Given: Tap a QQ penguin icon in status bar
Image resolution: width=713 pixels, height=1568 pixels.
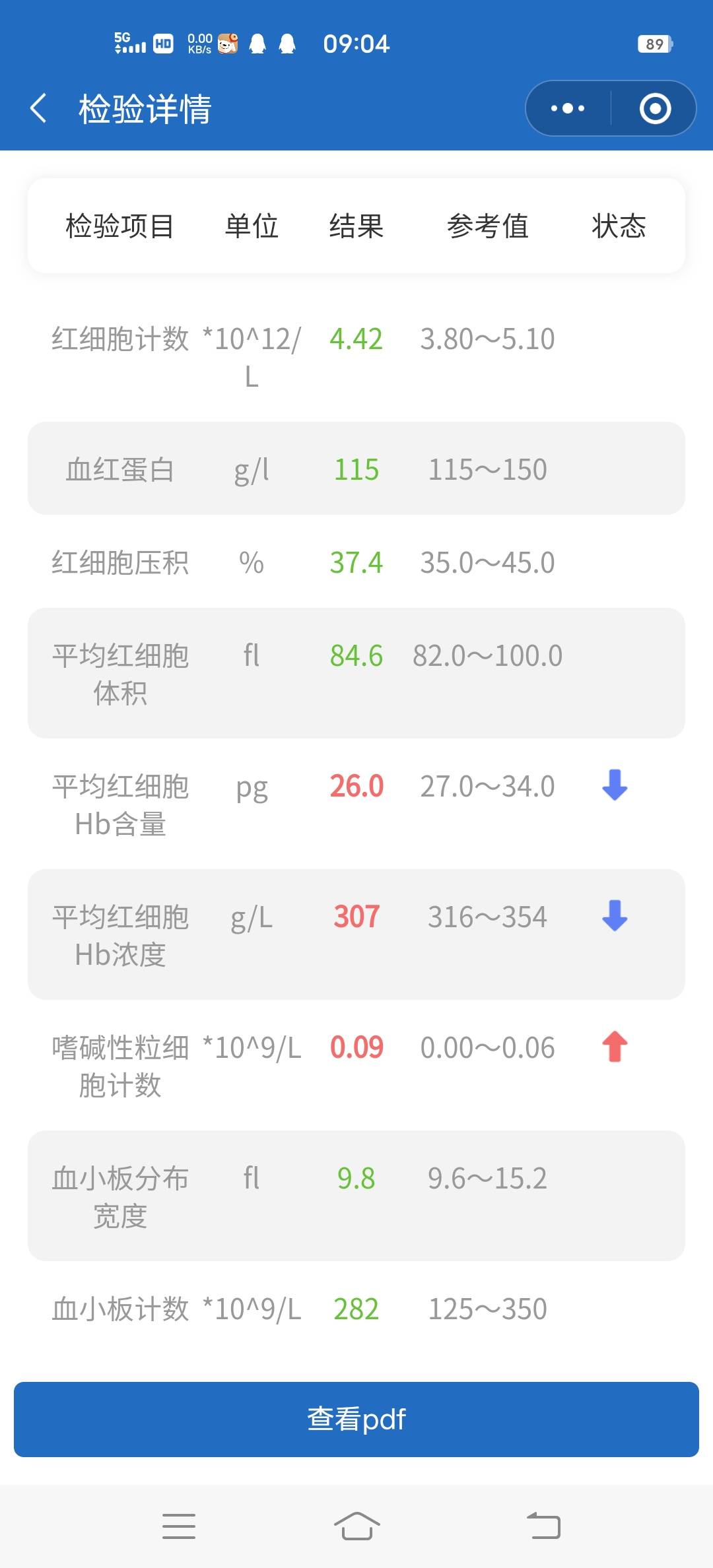Looking at the screenshot, I should click(259, 42).
